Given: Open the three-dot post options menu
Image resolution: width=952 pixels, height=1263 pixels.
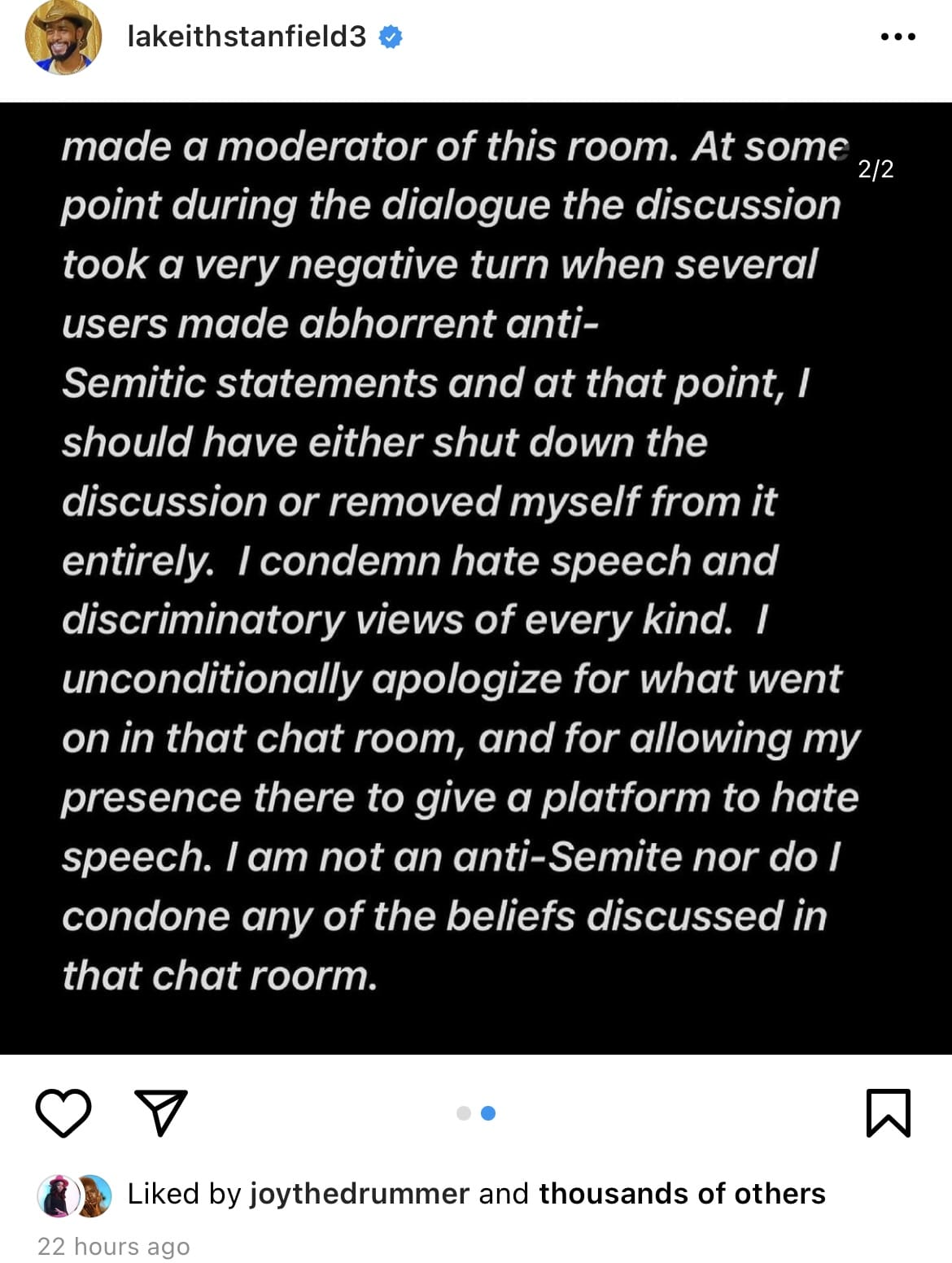Looking at the screenshot, I should pyautogui.click(x=898, y=37).
